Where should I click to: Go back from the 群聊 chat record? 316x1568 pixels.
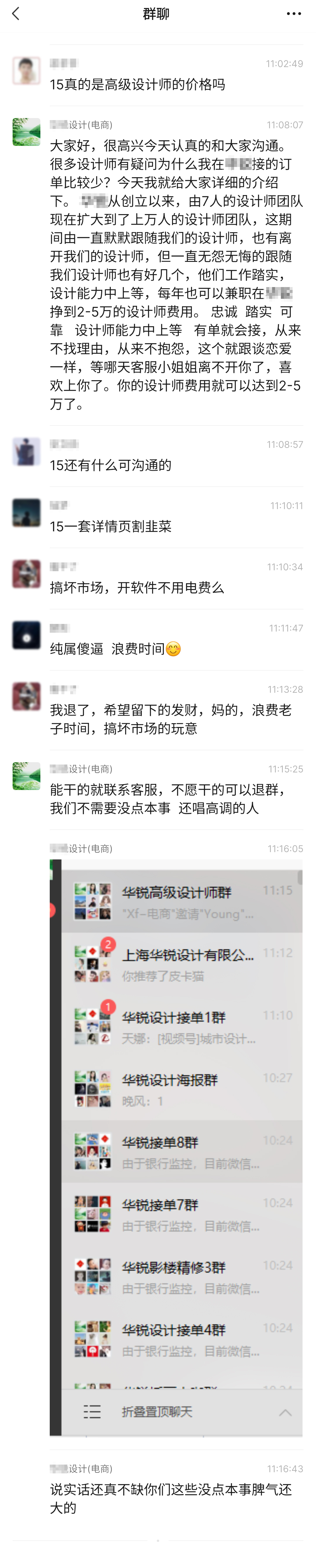tap(16, 14)
